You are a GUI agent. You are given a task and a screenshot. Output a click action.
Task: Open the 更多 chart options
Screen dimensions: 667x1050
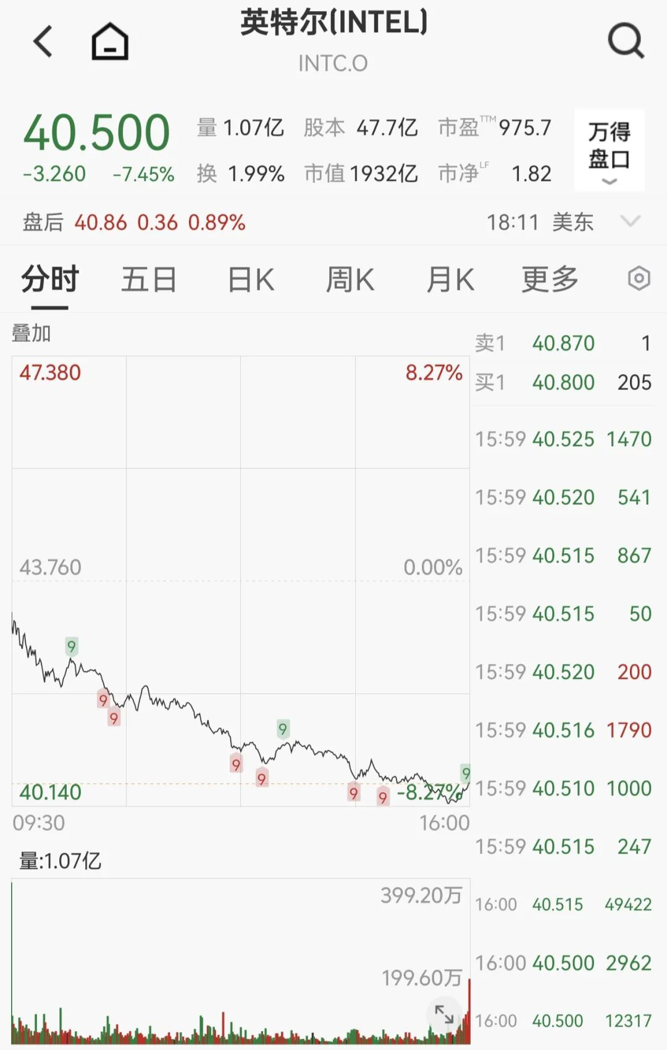[x=550, y=279]
